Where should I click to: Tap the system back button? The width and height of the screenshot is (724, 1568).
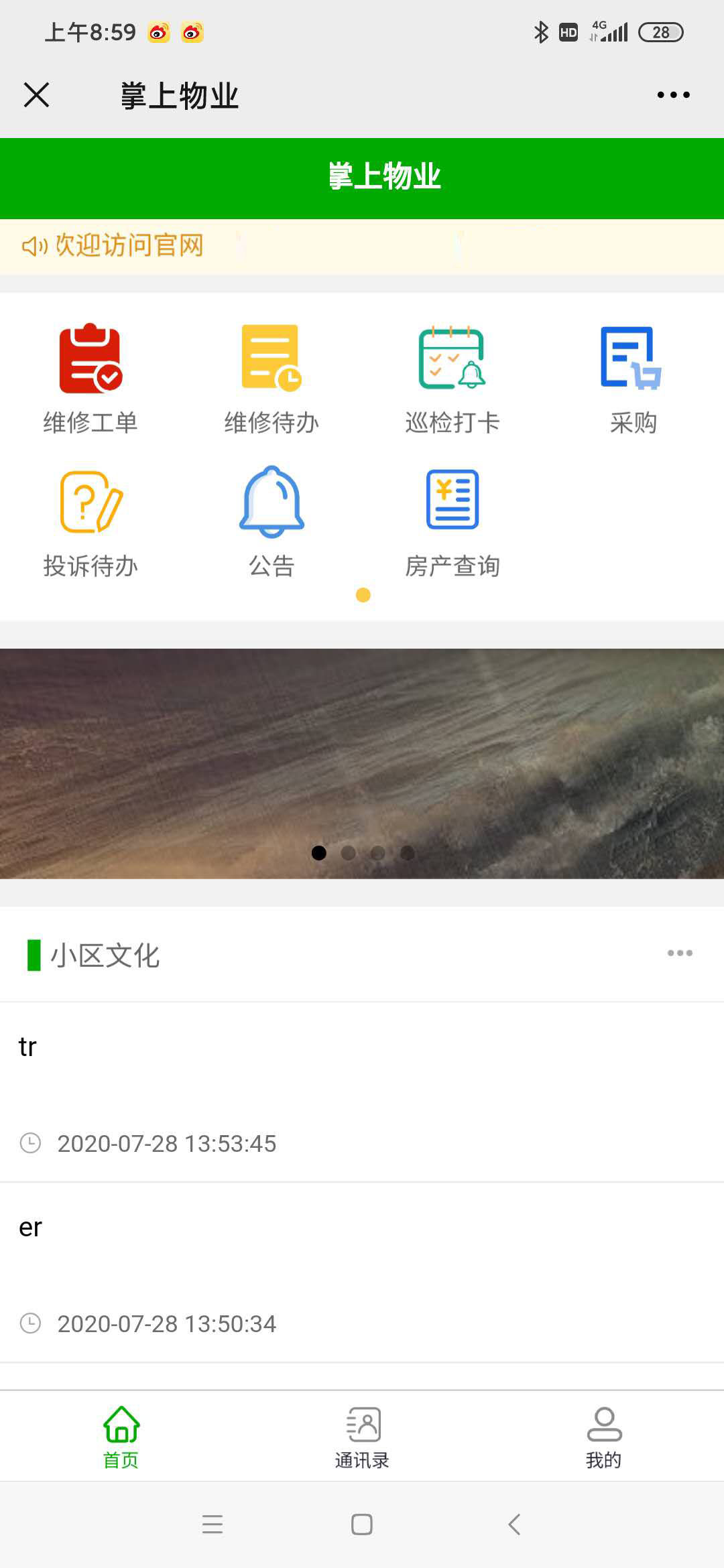tap(514, 1524)
